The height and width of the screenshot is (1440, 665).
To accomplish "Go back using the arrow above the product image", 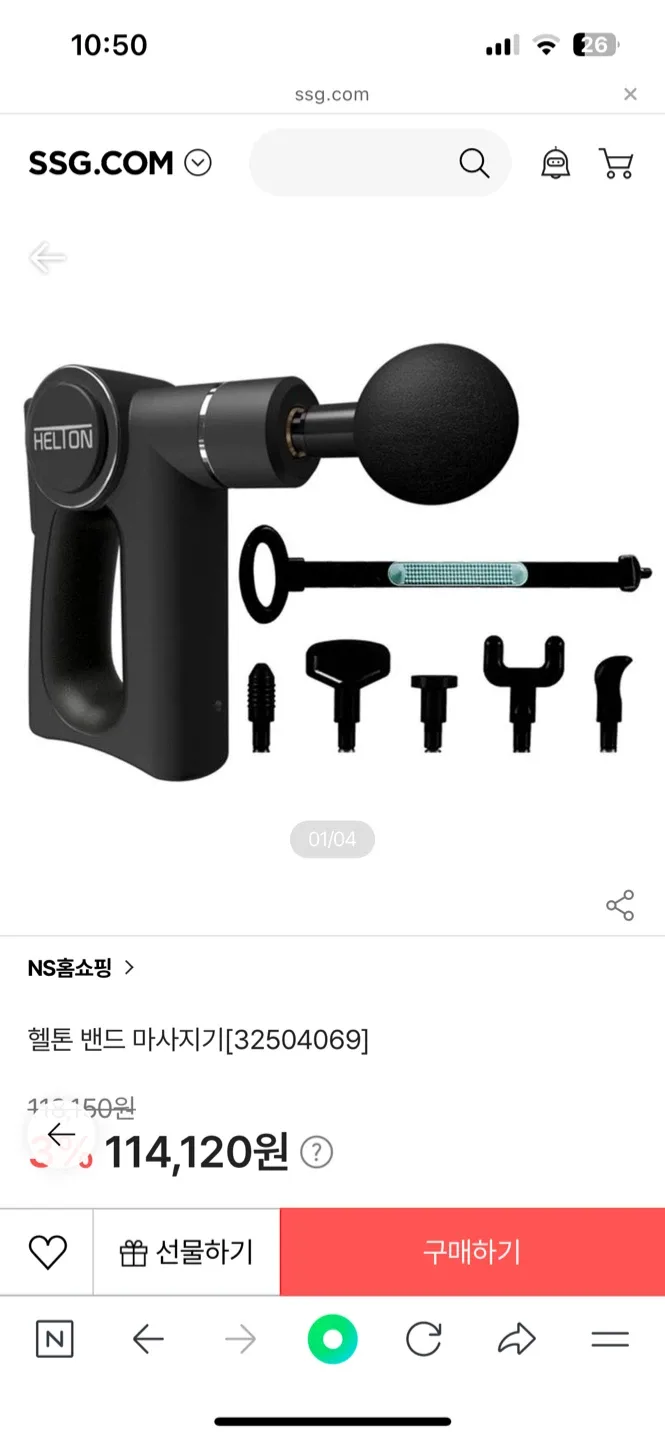I will pos(46,258).
